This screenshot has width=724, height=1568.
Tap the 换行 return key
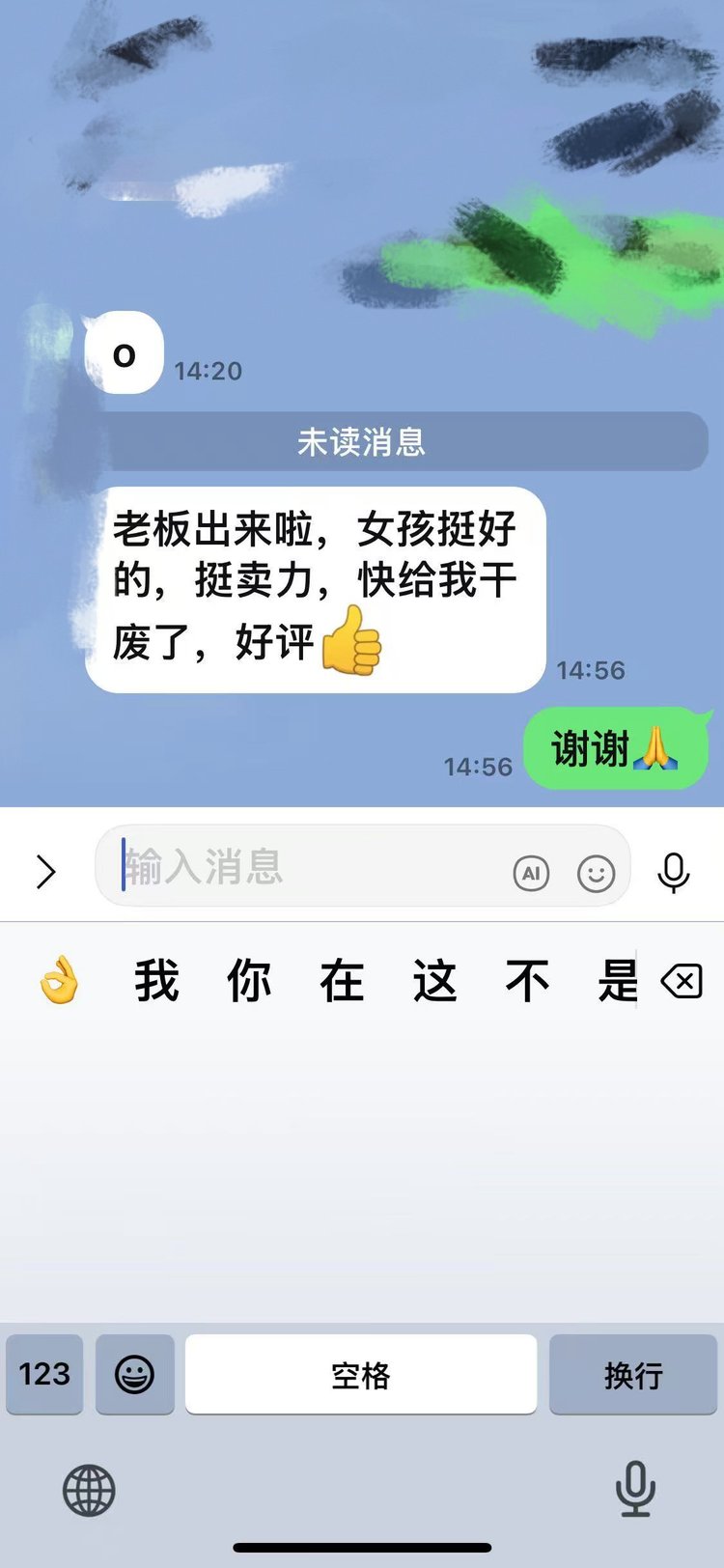633,1374
